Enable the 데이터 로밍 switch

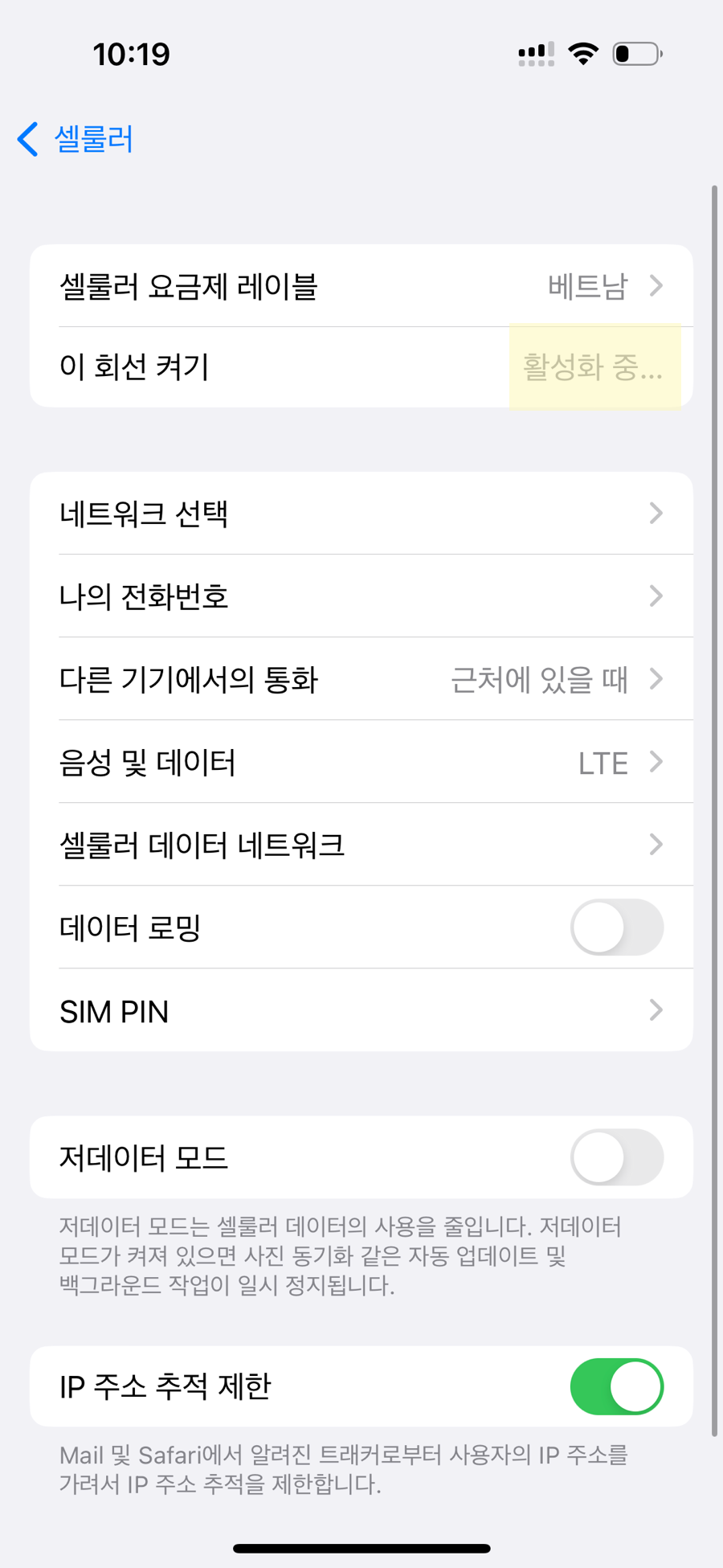[617, 927]
